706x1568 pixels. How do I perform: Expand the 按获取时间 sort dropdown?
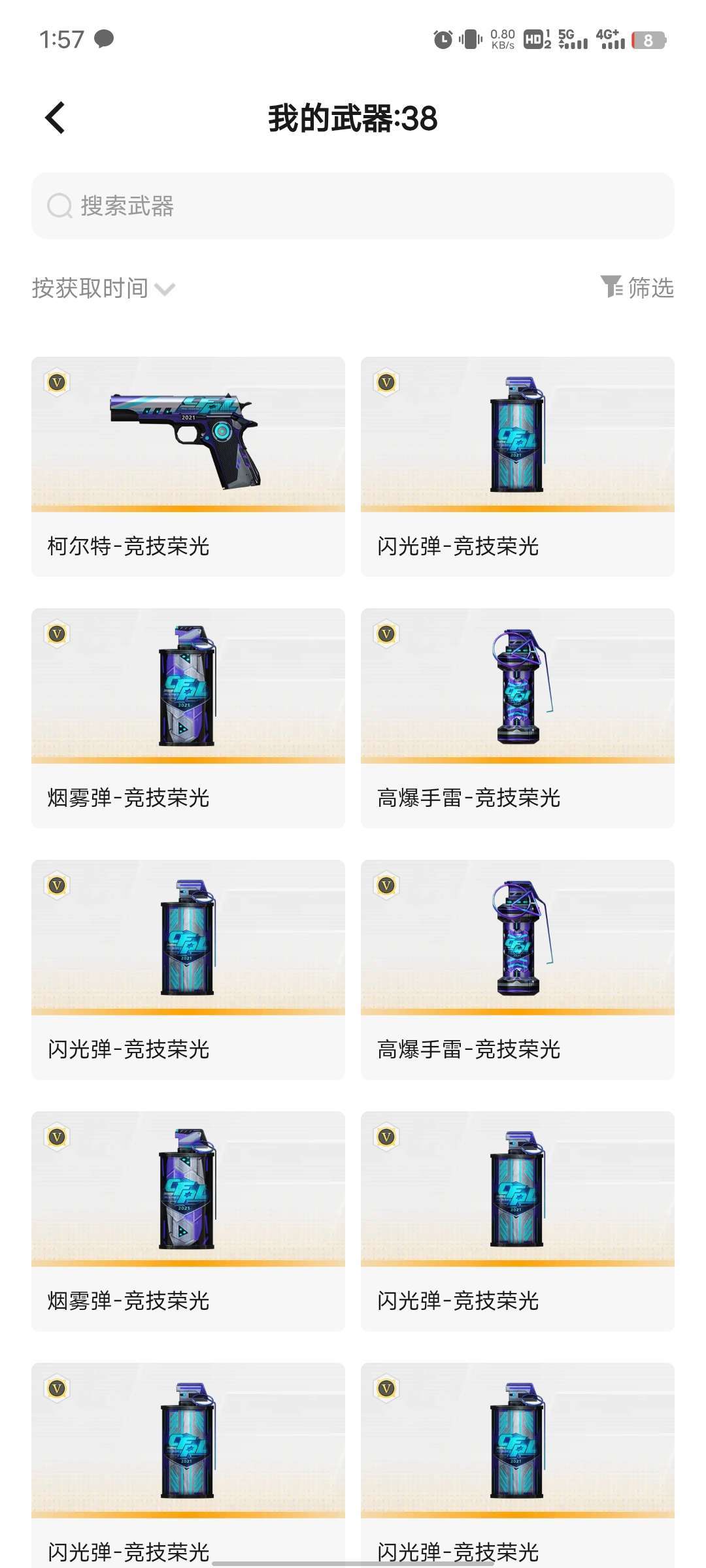(103, 288)
